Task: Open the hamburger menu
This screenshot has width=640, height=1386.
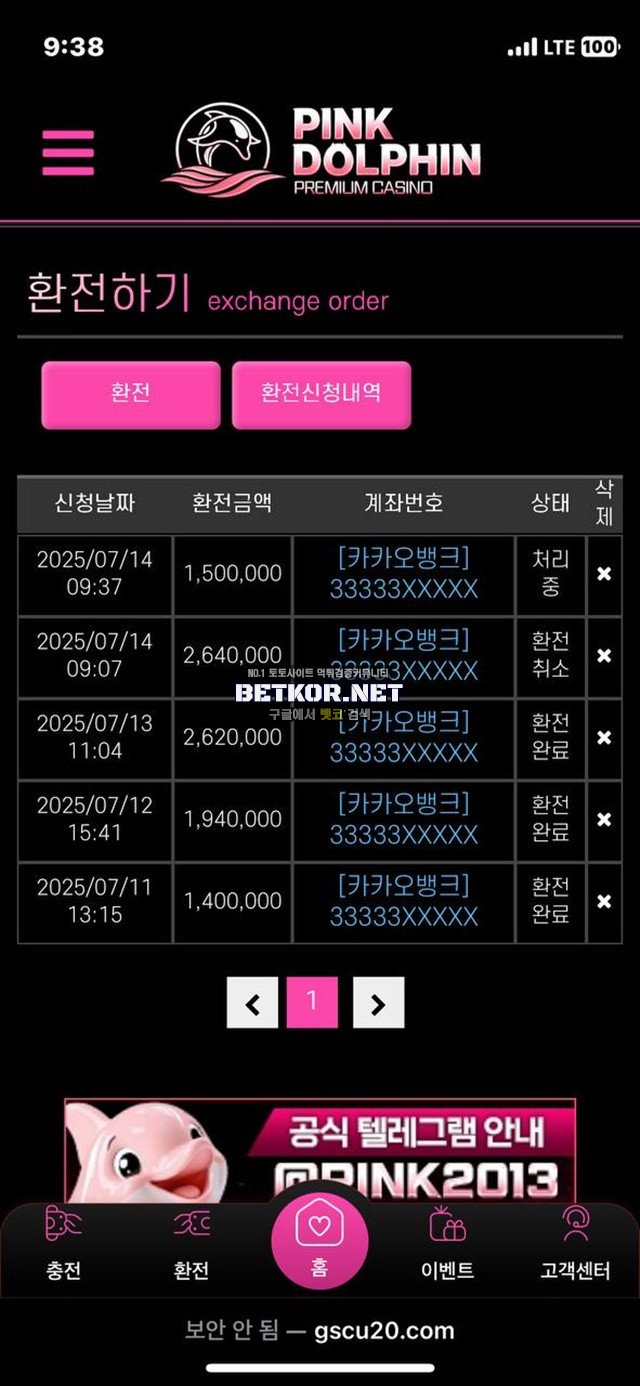Action: pyautogui.click(x=68, y=153)
